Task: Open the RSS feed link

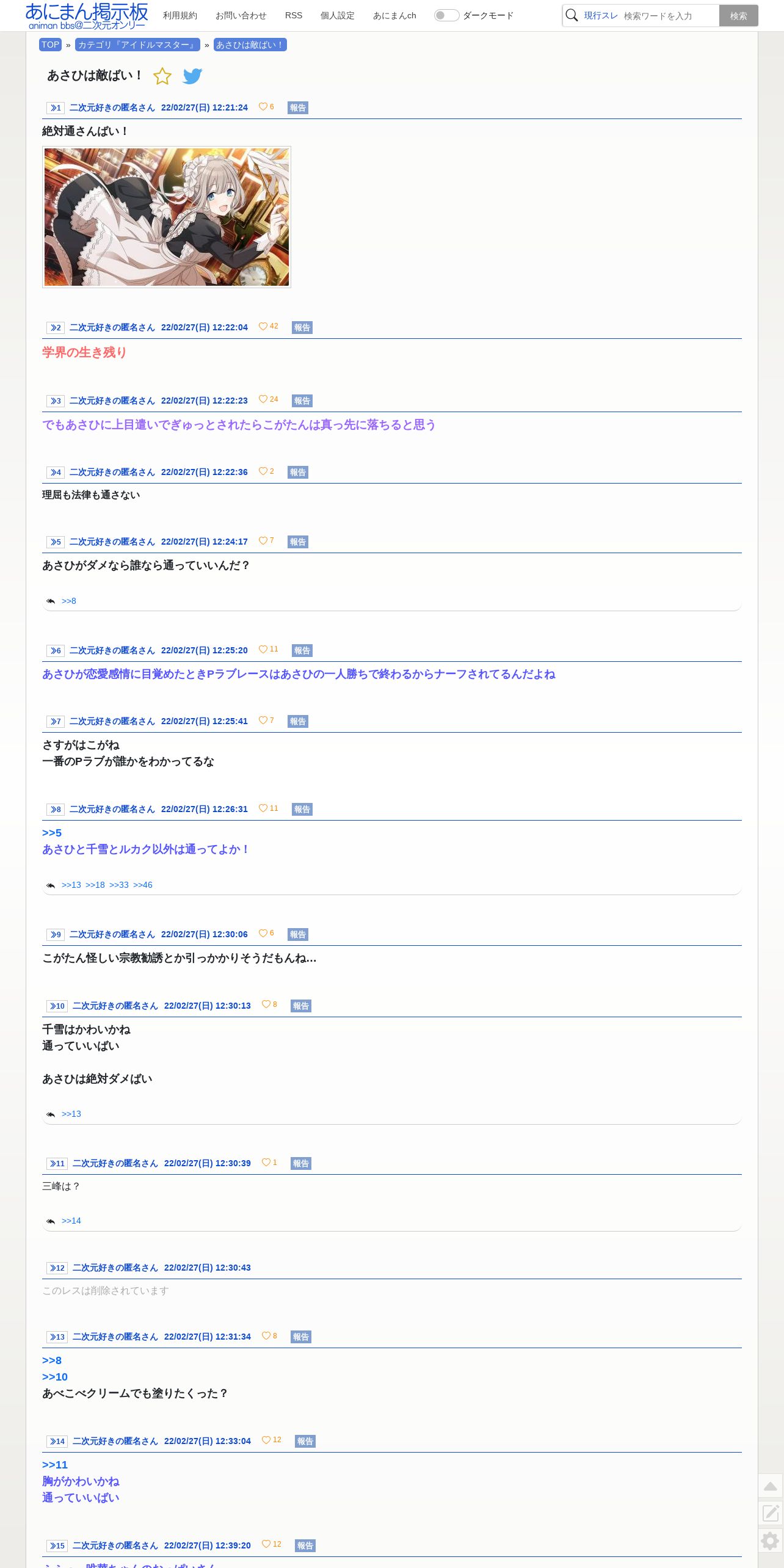Action: tap(294, 15)
